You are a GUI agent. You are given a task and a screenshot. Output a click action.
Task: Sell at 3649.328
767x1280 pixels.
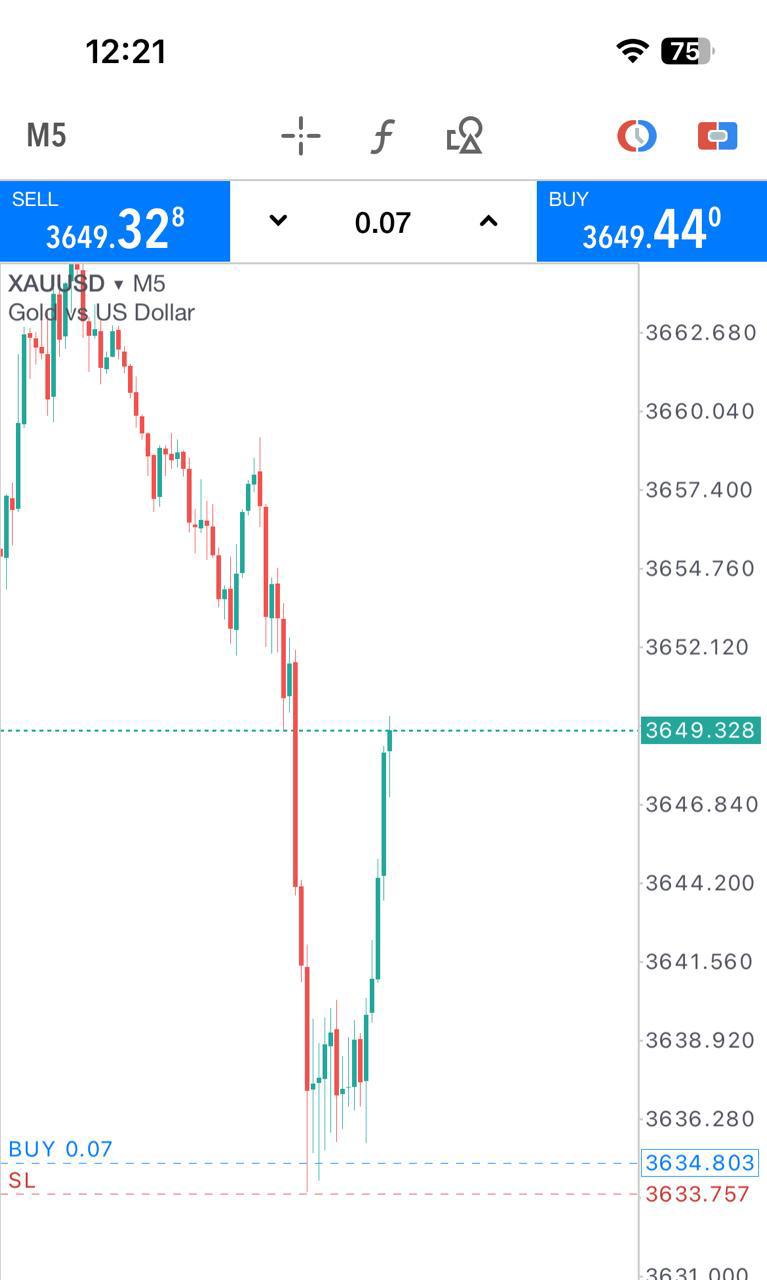(x=115, y=222)
